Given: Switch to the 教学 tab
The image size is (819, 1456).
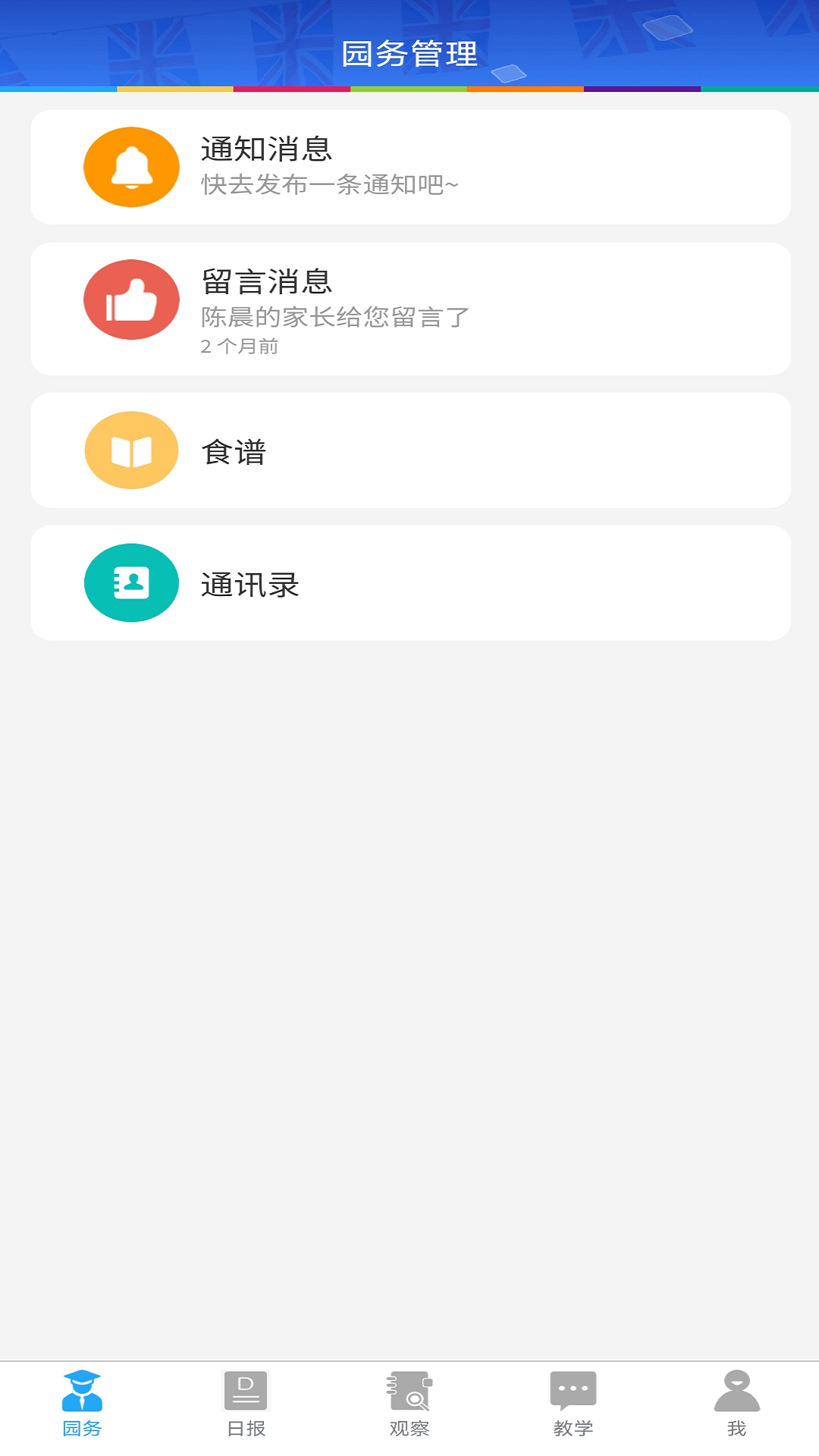Looking at the screenshot, I should 573,1404.
